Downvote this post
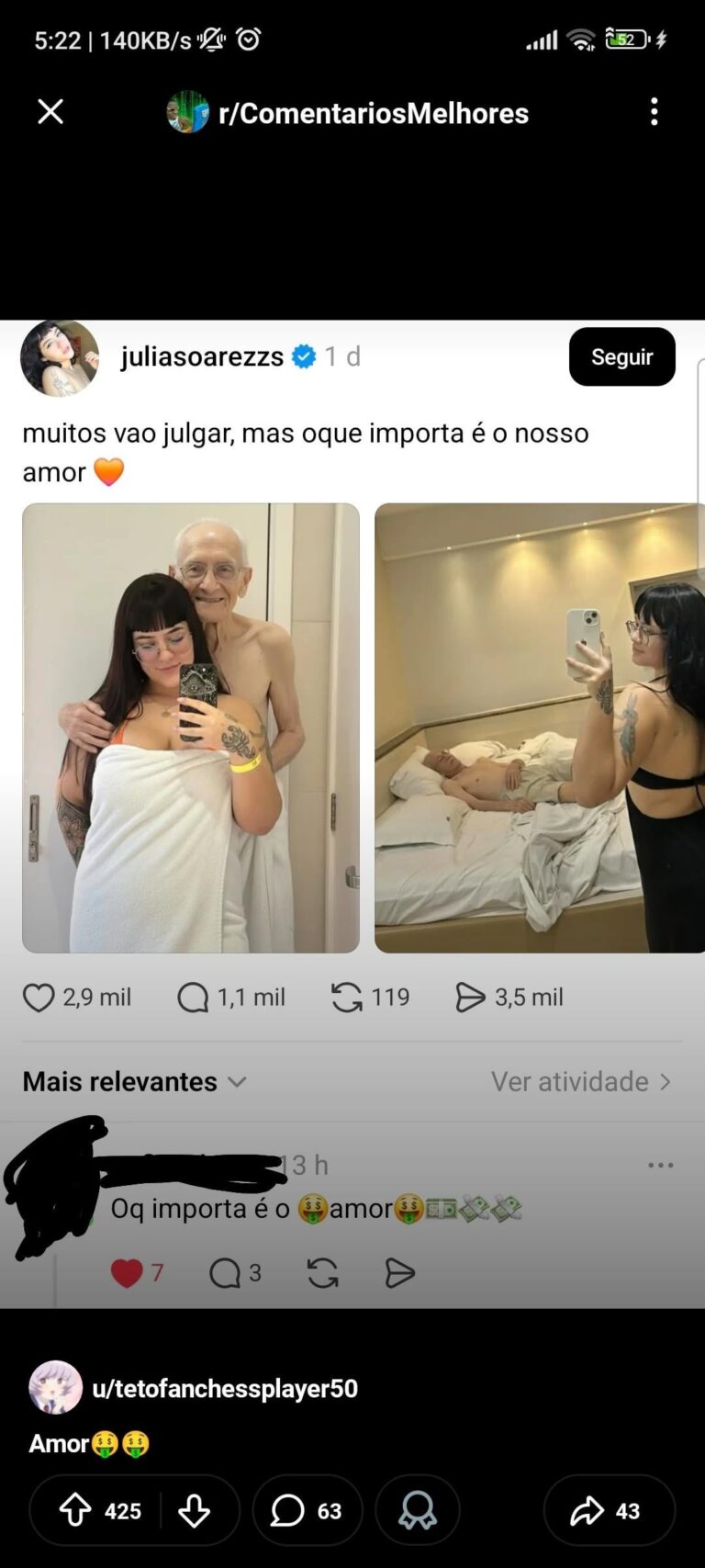 pos(194,1510)
